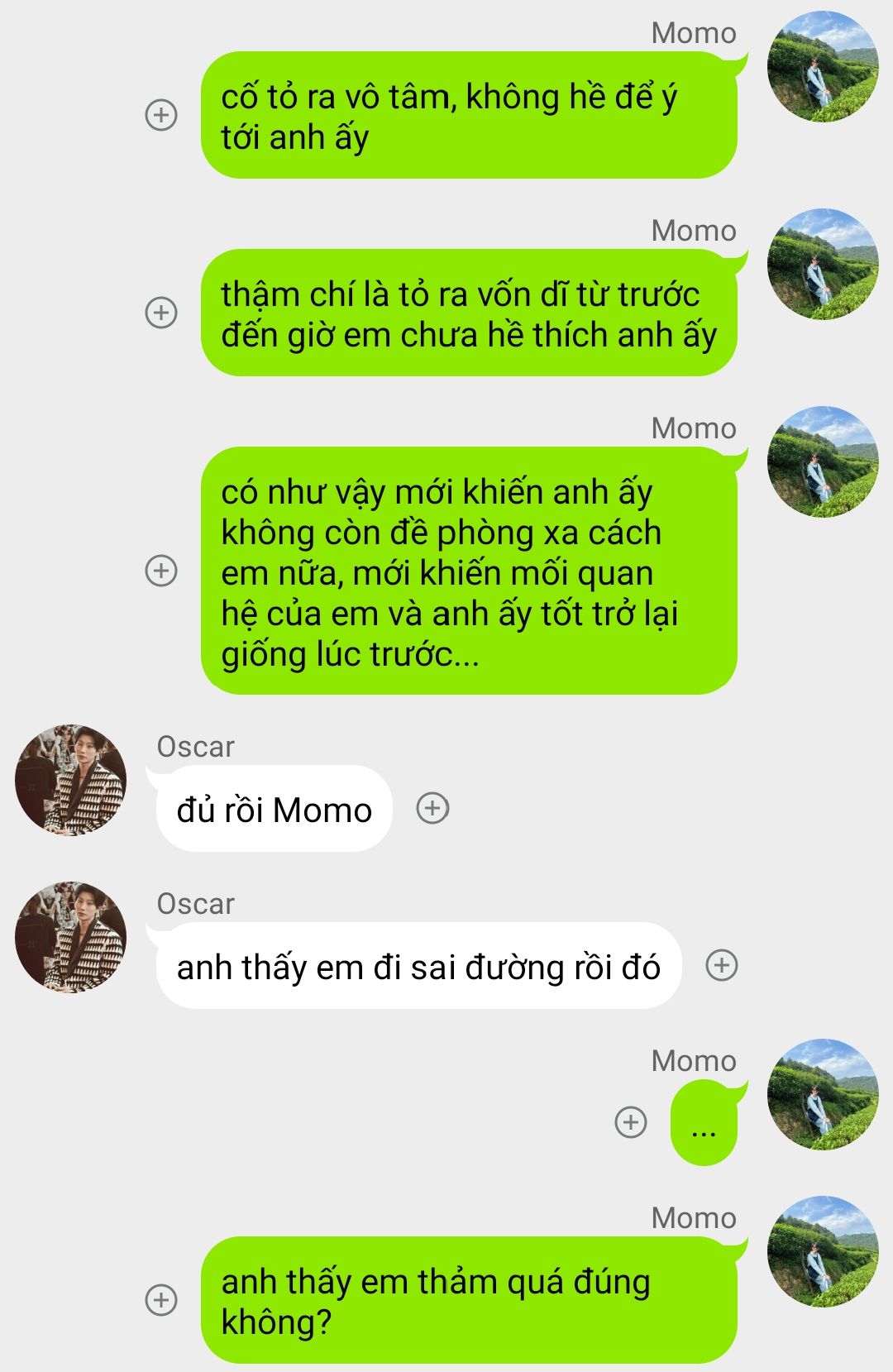
Task: Tap plus icon next to "anh thấy em đi sai đường"
Action: click(721, 965)
